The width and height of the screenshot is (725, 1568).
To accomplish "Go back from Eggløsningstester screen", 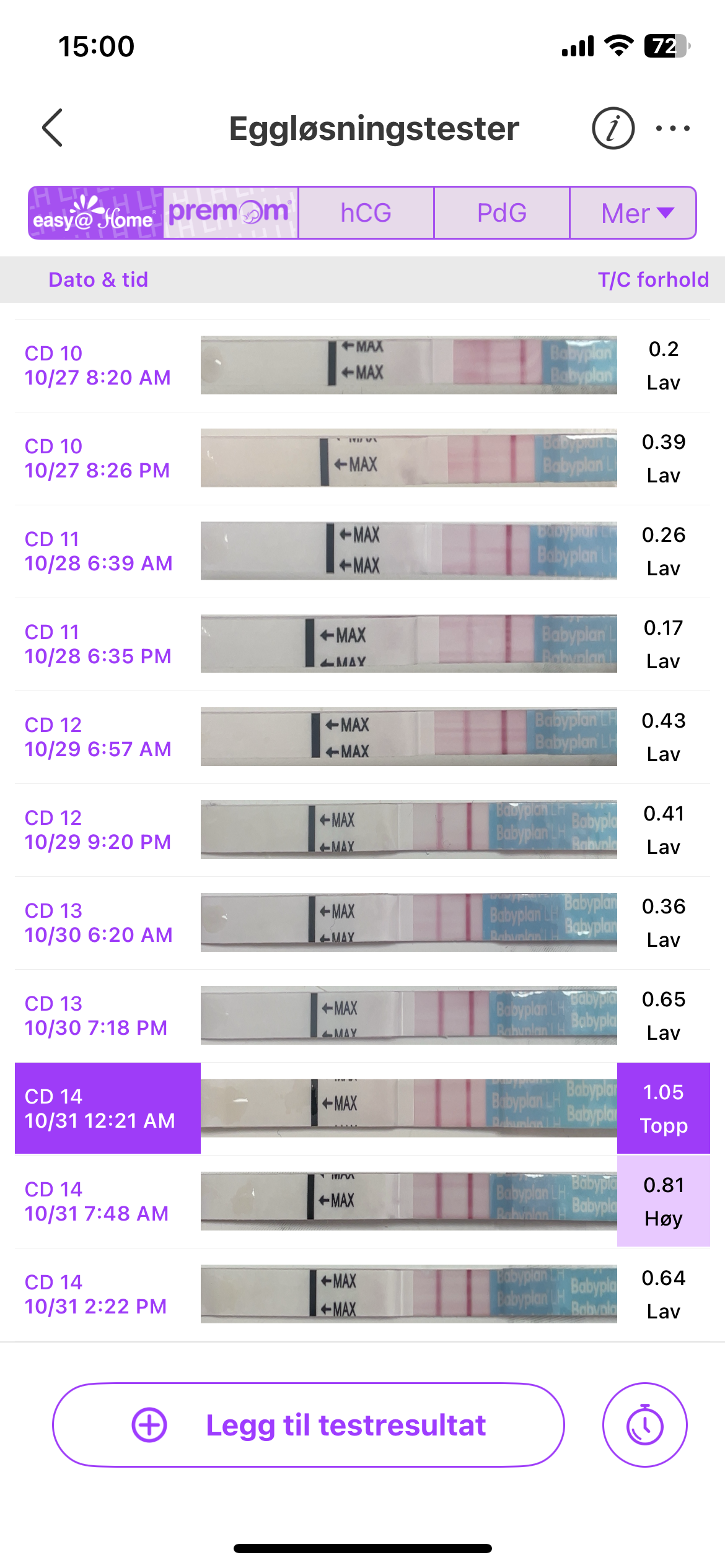I will tap(53, 128).
